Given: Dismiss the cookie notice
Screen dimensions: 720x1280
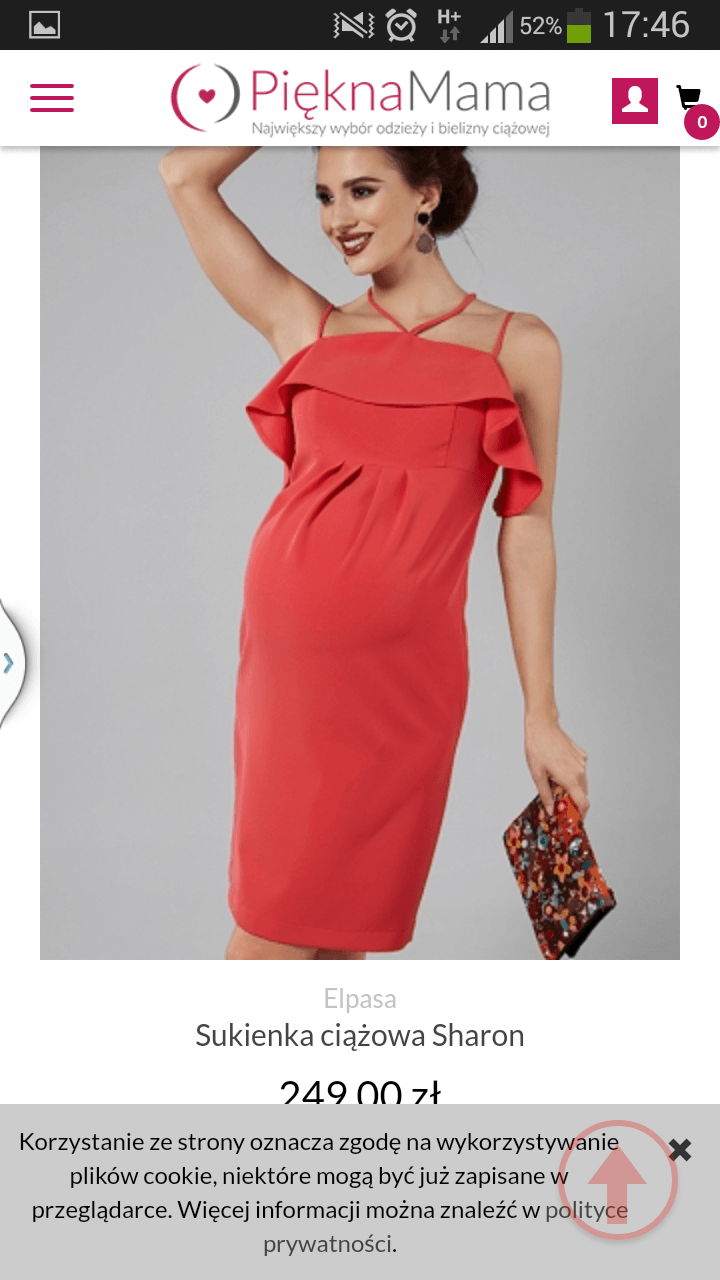Looking at the screenshot, I should (x=680, y=1150).
